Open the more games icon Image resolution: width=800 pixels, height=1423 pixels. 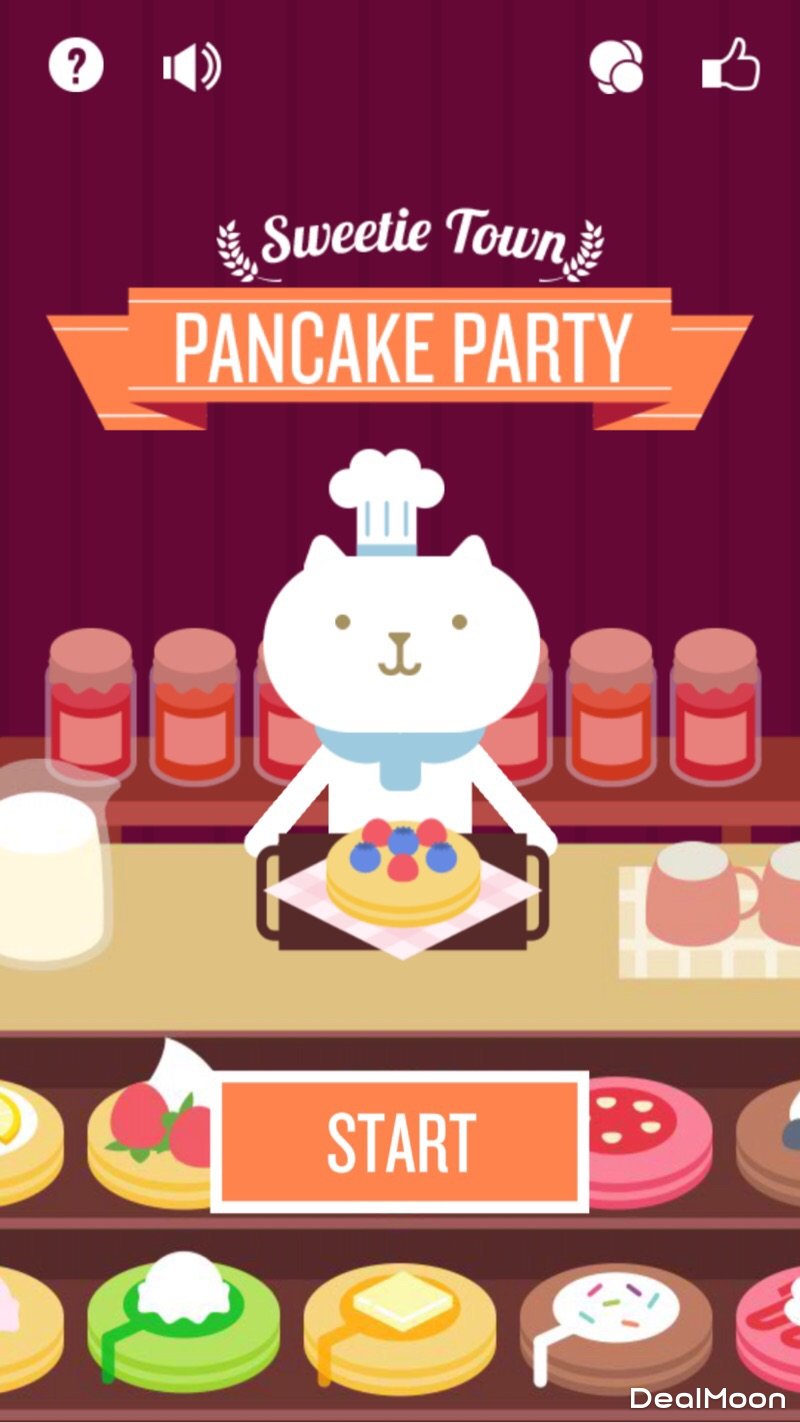(616, 68)
